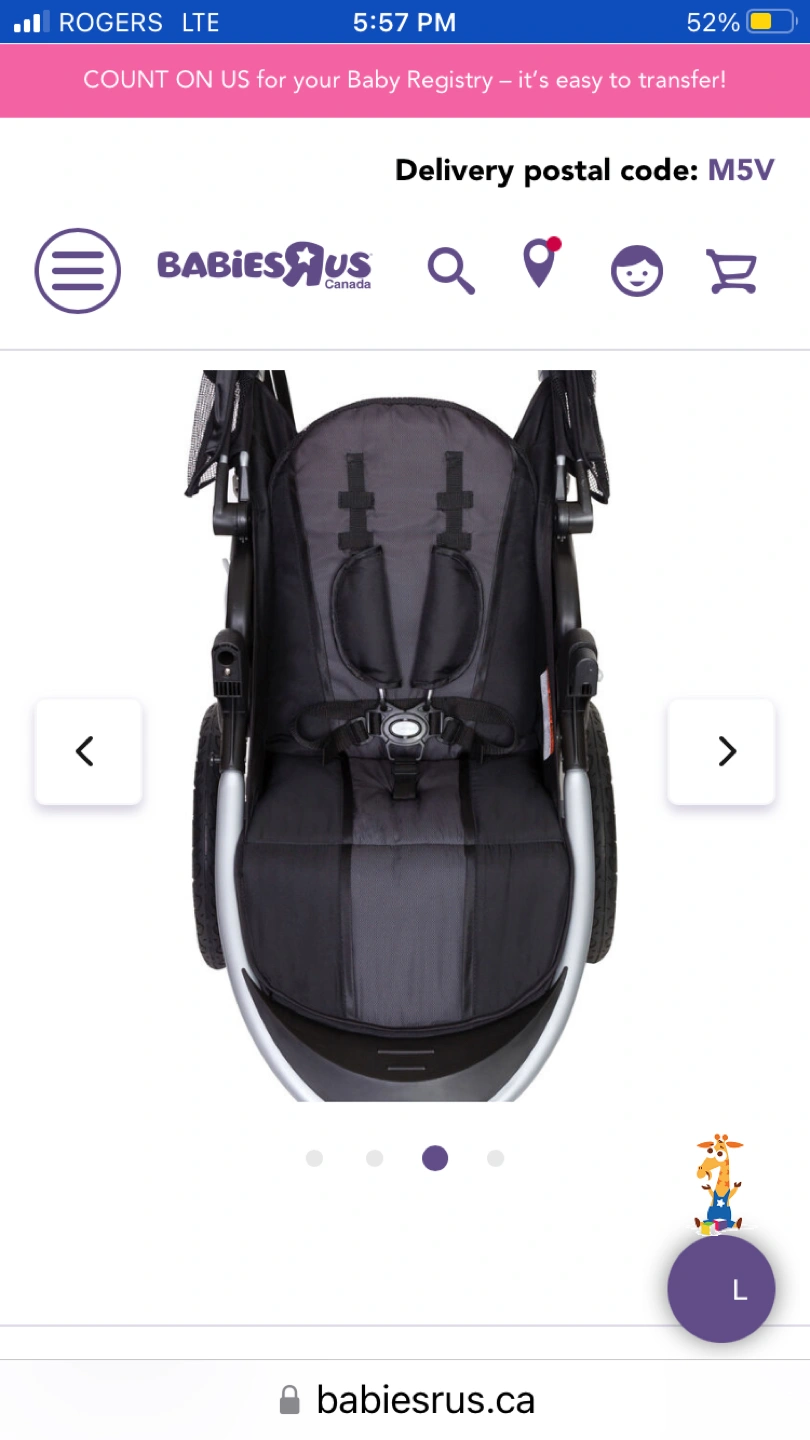Jump to the first image dot
Screen dimensions: 810x1440
pos(314,1158)
